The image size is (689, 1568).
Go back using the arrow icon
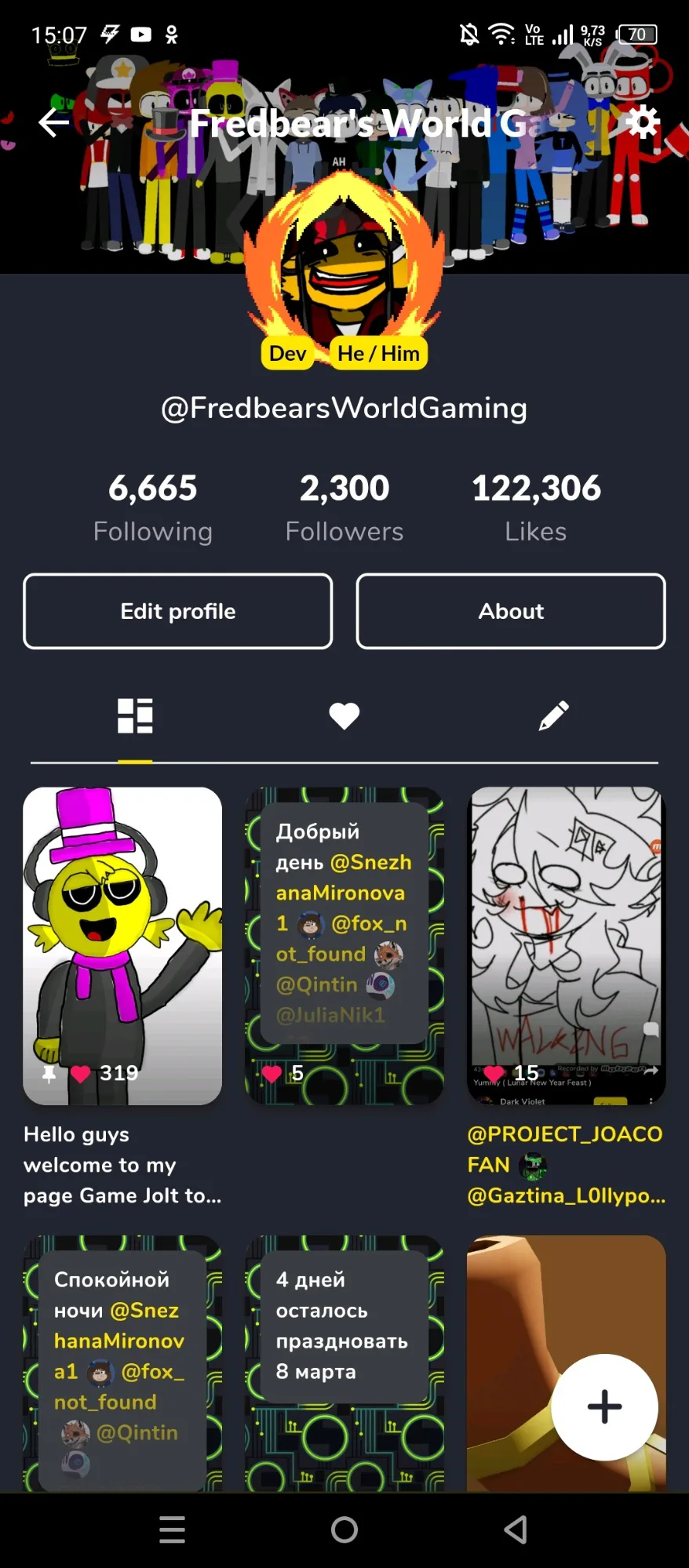(x=53, y=122)
